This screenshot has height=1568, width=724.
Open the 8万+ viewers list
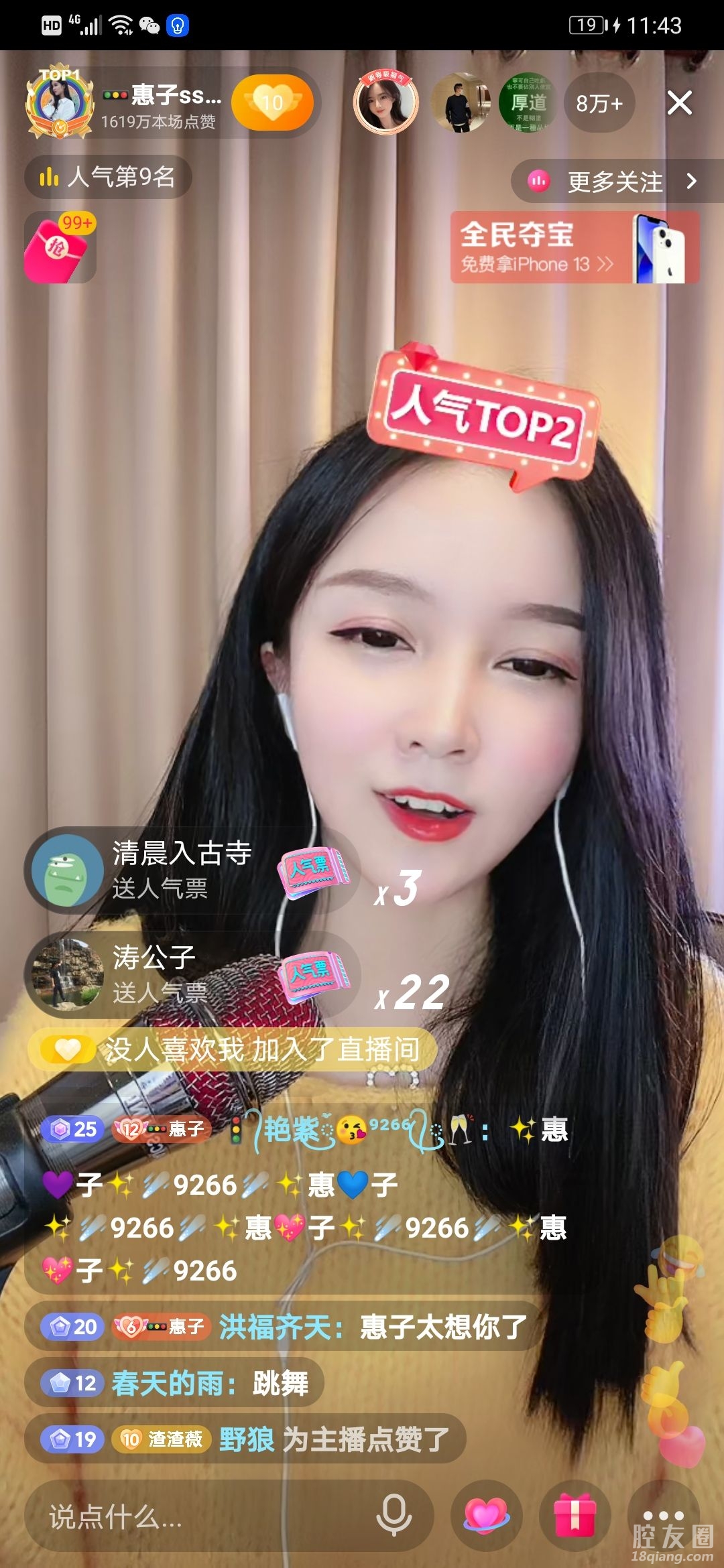coord(599,103)
